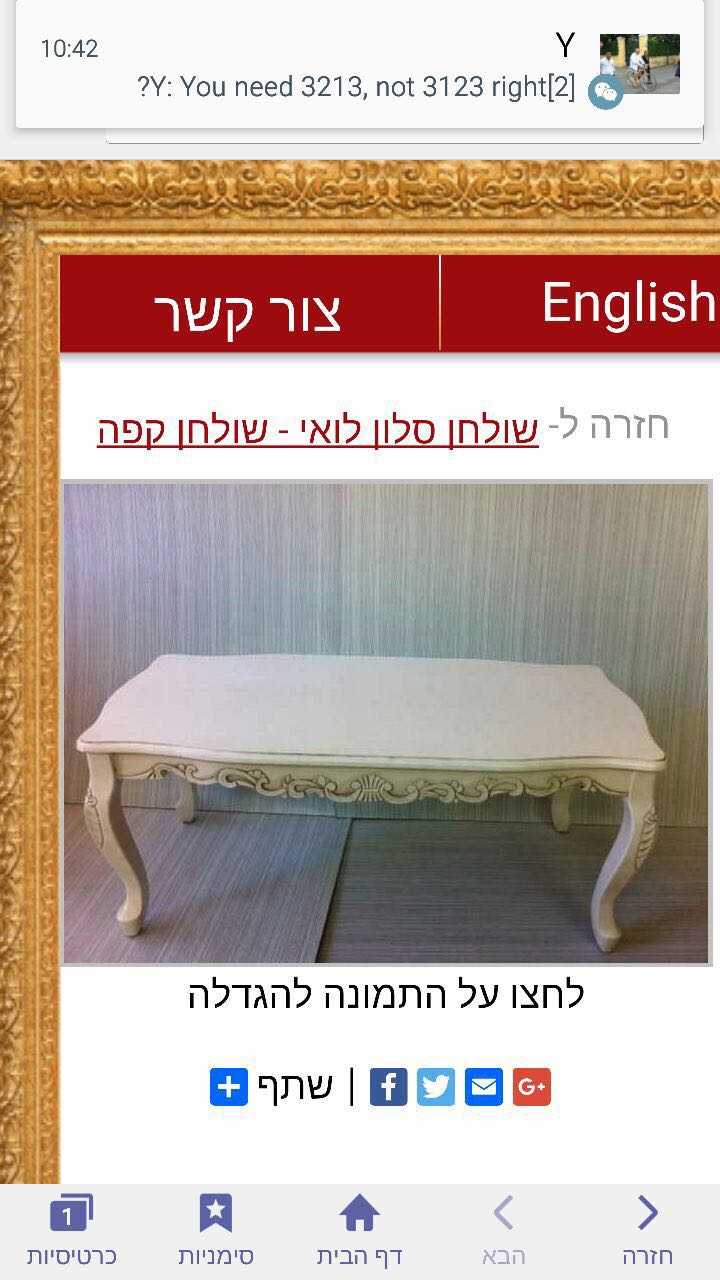Open the WeChat notification from Y

360,66
